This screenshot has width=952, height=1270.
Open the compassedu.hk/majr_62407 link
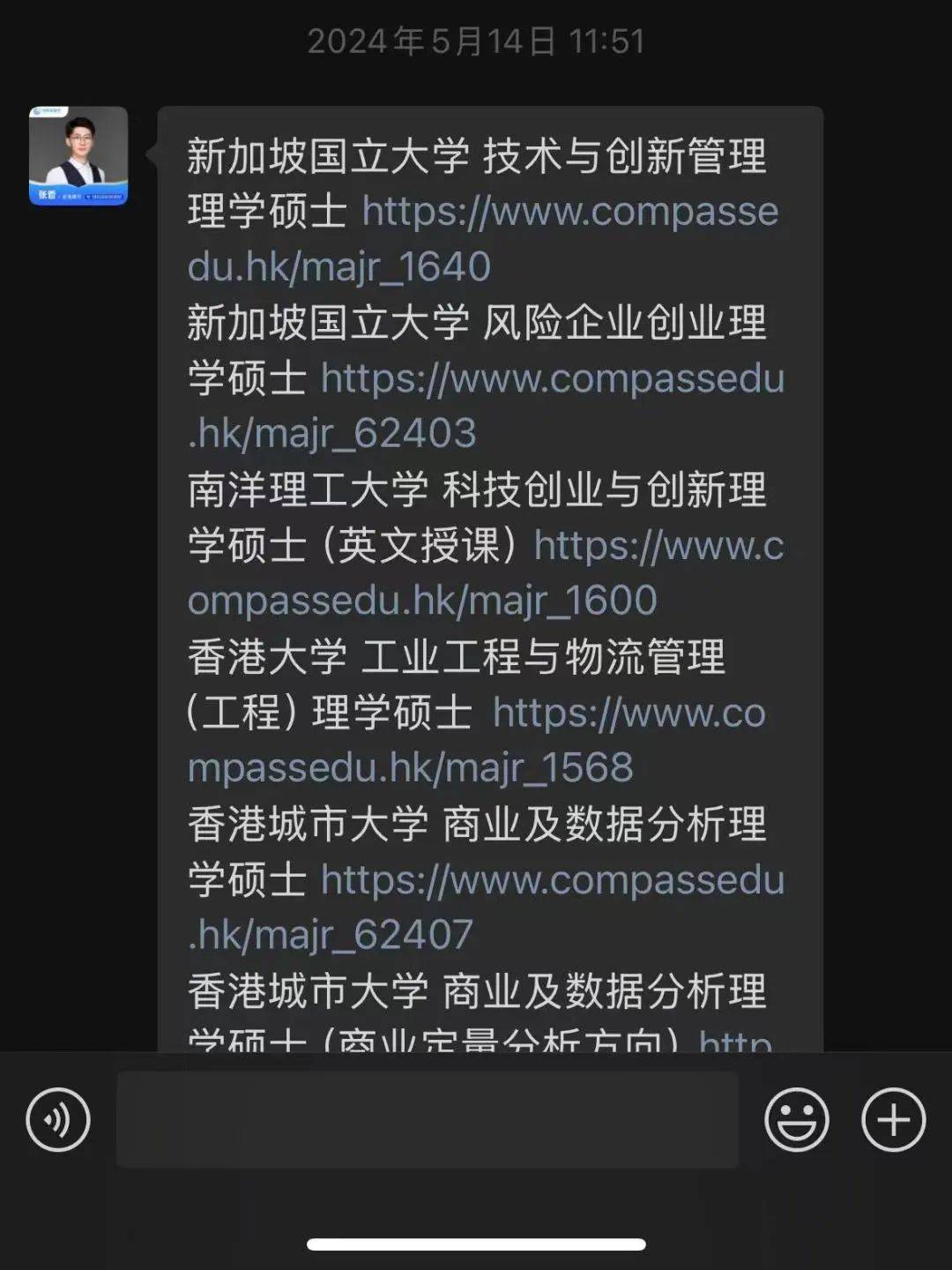click(x=552, y=881)
